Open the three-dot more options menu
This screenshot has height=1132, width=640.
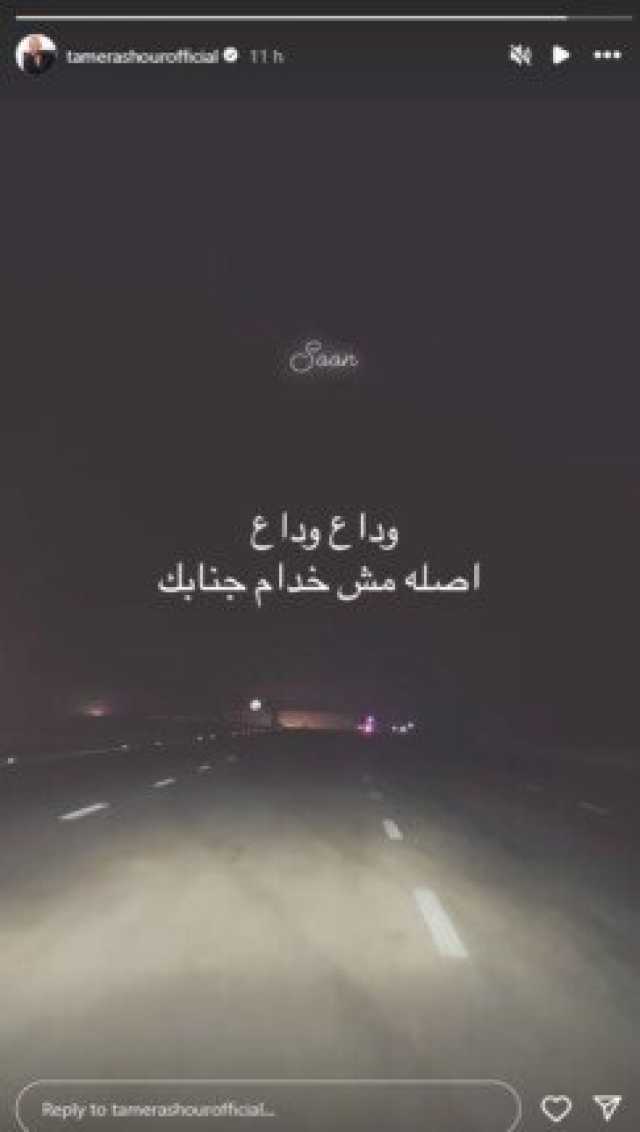(607, 56)
